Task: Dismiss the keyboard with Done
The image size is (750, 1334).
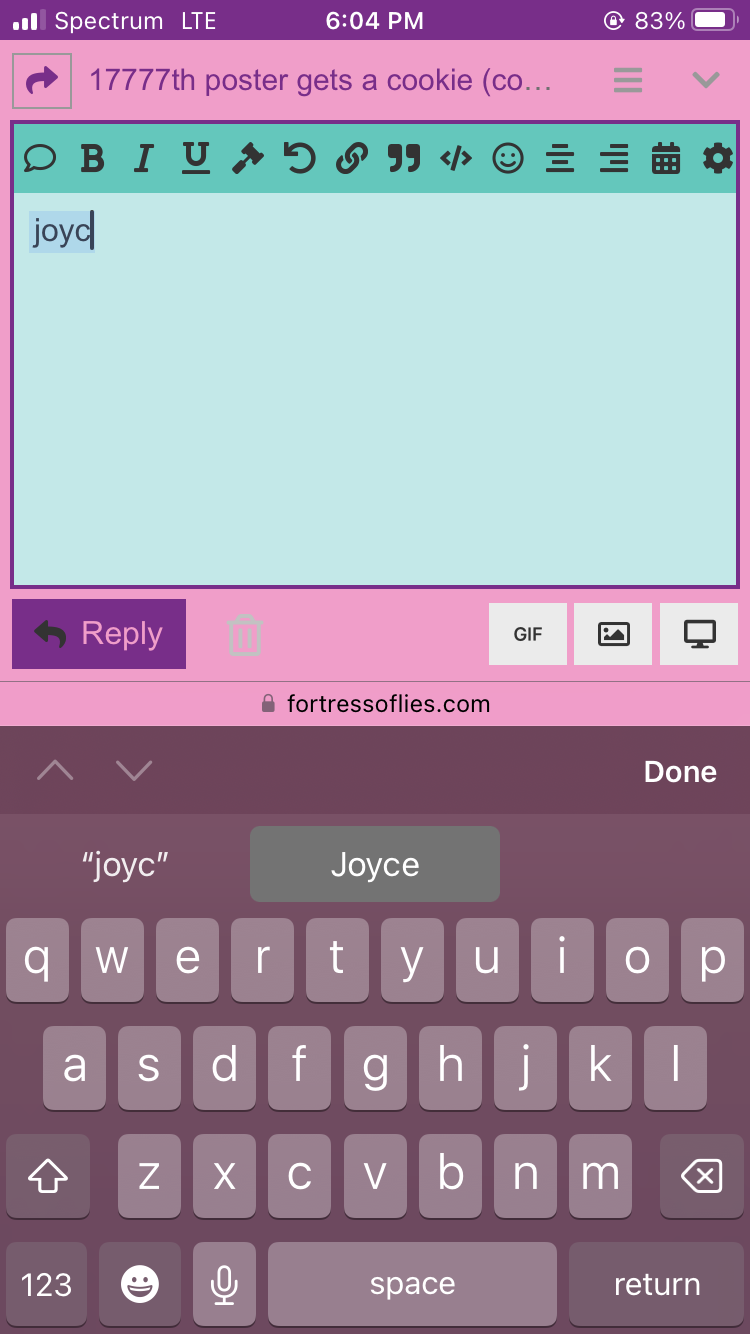Action: click(x=680, y=771)
